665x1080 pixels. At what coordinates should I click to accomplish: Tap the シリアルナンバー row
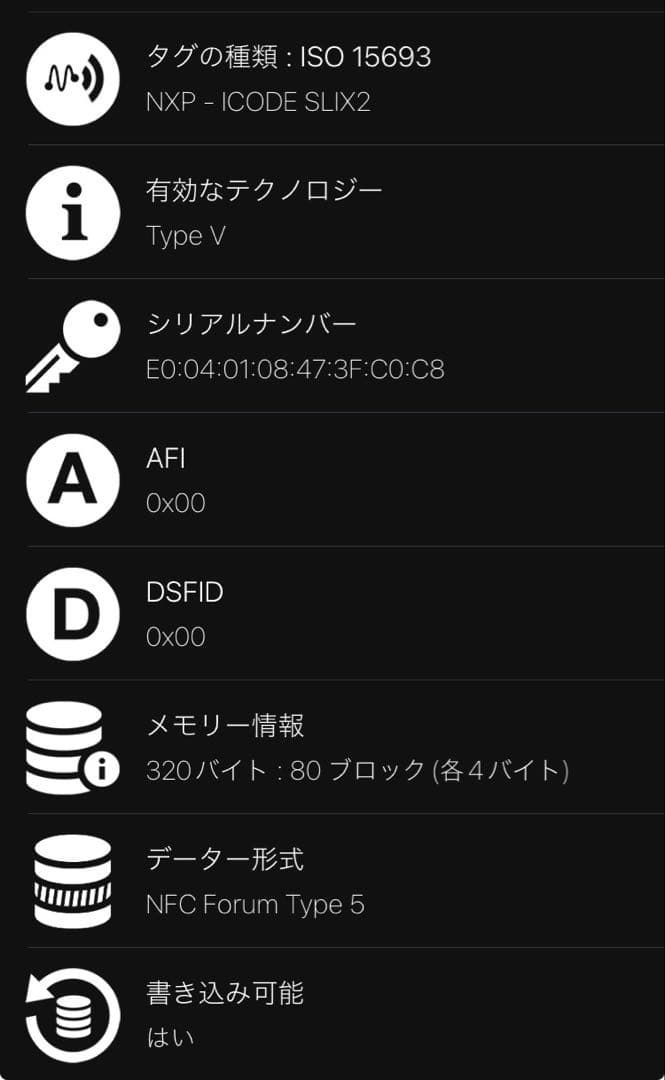coord(332,346)
